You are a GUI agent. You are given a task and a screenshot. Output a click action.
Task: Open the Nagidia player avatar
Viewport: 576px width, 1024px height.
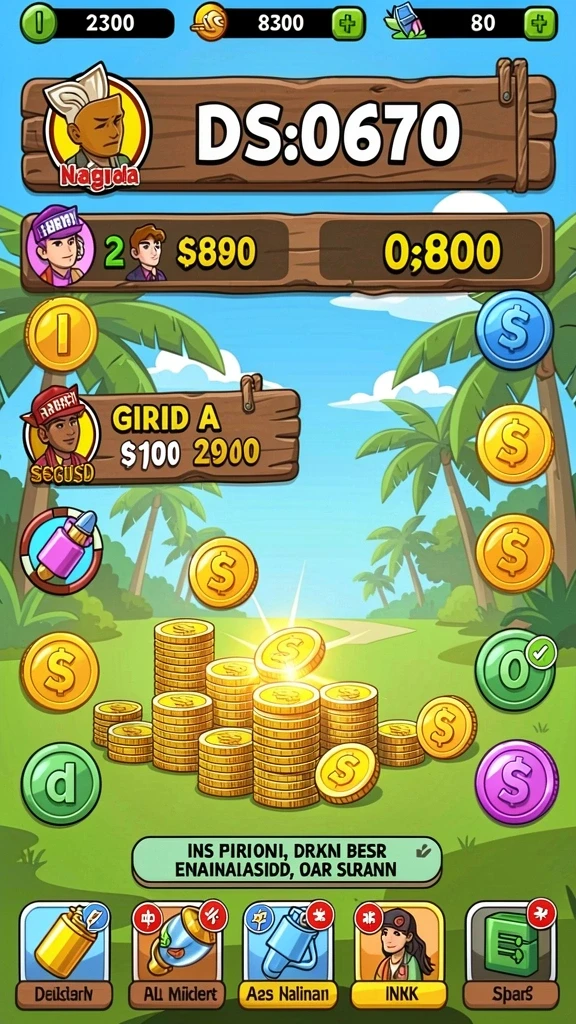(97, 128)
